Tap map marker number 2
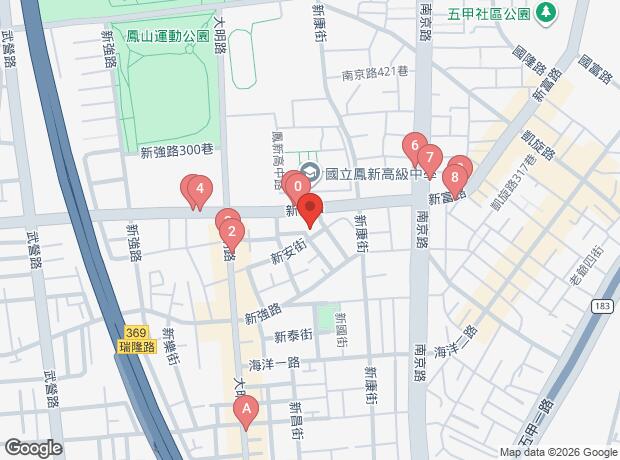 click(232, 232)
